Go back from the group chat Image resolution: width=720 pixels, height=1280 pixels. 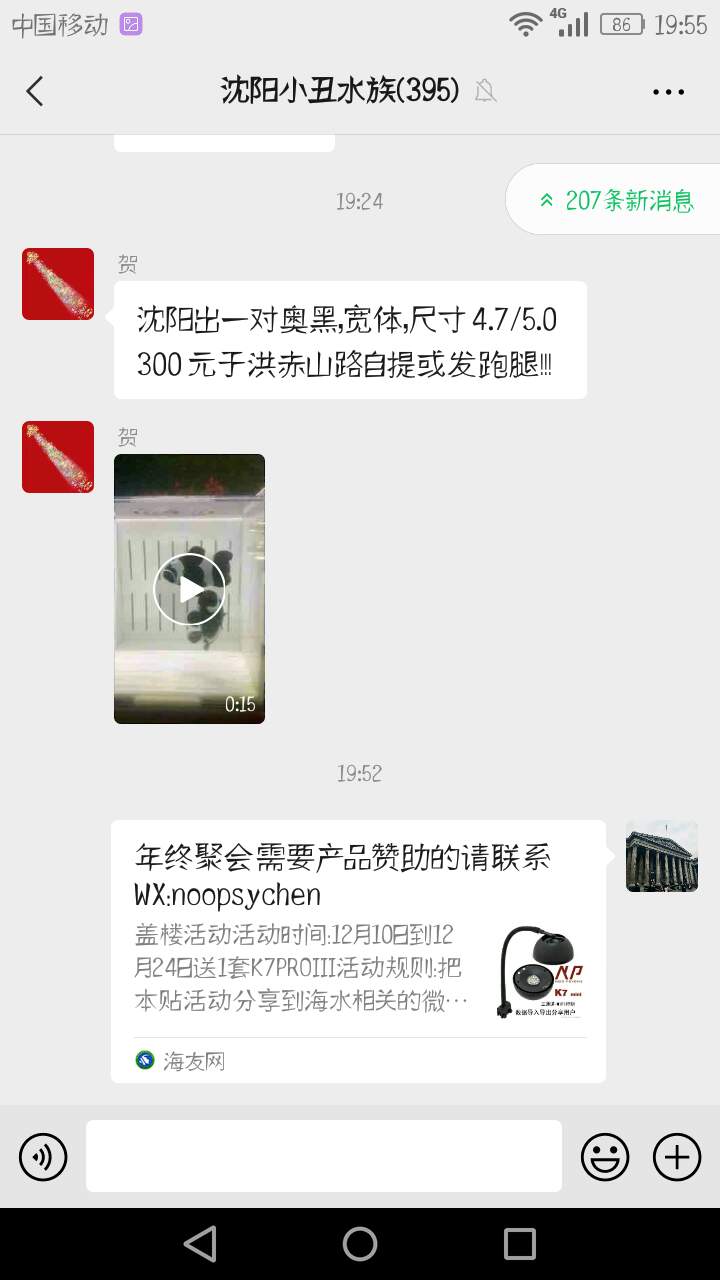(x=35, y=91)
